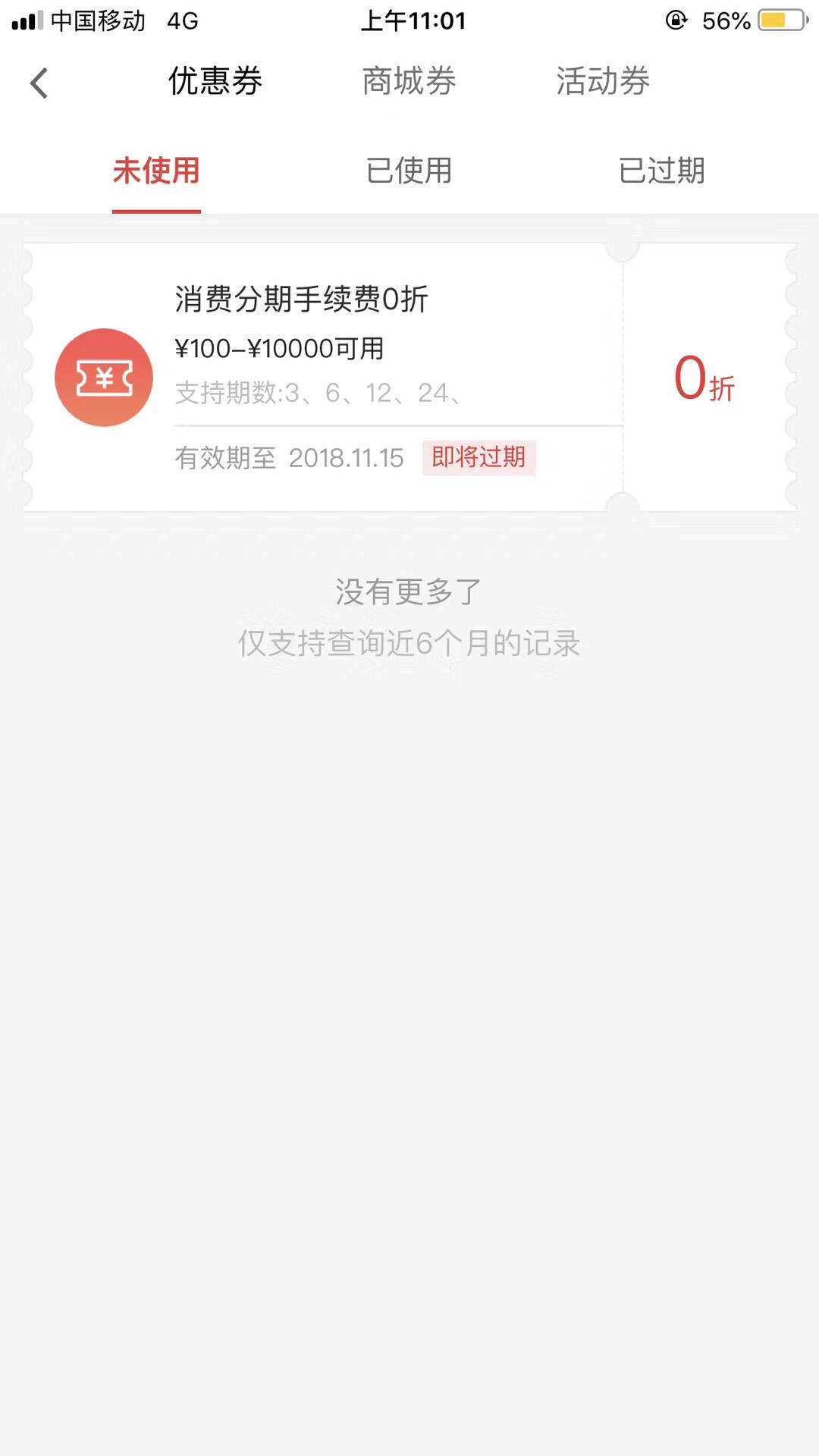Select the 未使用 tab
Image resolution: width=819 pixels, height=1456 pixels.
(x=157, y=171)
